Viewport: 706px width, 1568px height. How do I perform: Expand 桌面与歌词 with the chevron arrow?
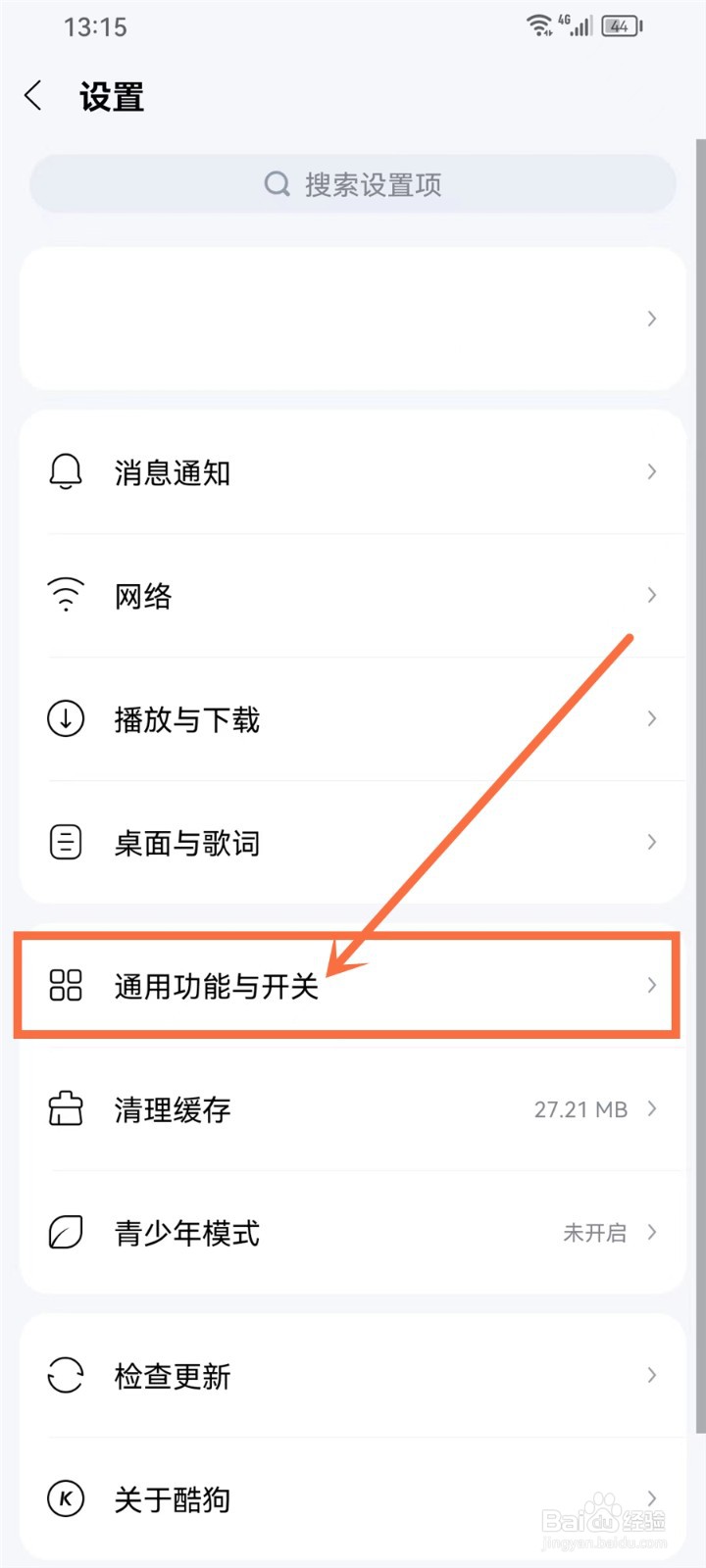651,841
